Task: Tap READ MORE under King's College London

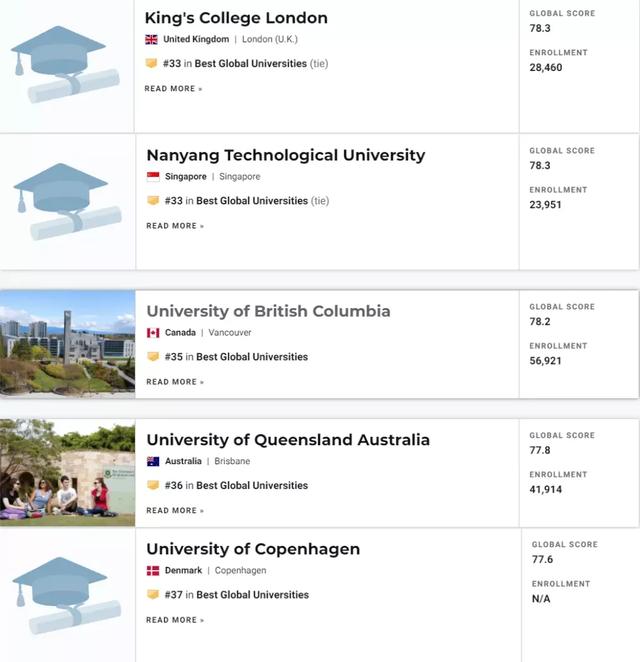Action: tap(173, 89)
